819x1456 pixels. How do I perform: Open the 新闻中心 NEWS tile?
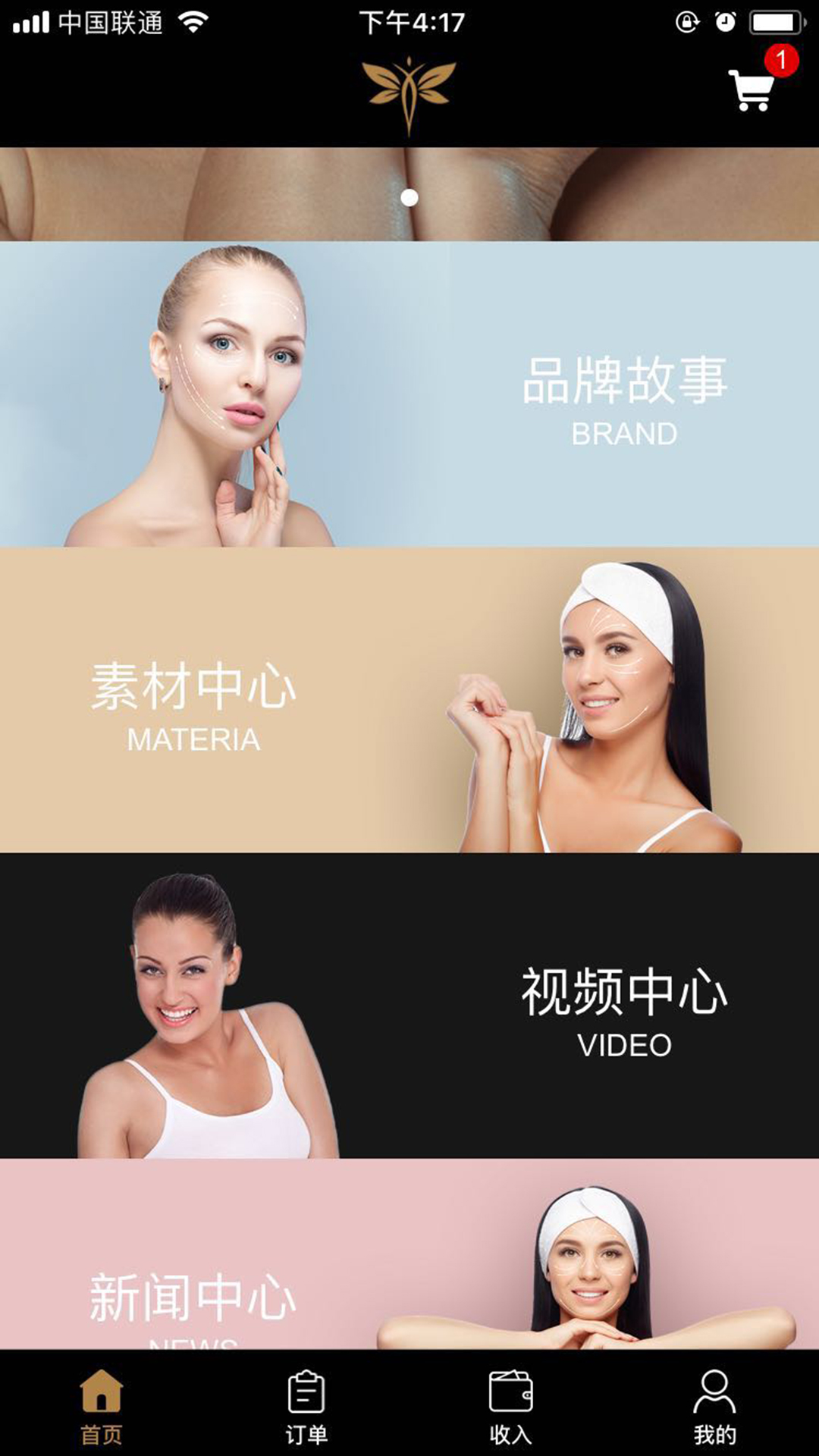[x=409, y=1255]
